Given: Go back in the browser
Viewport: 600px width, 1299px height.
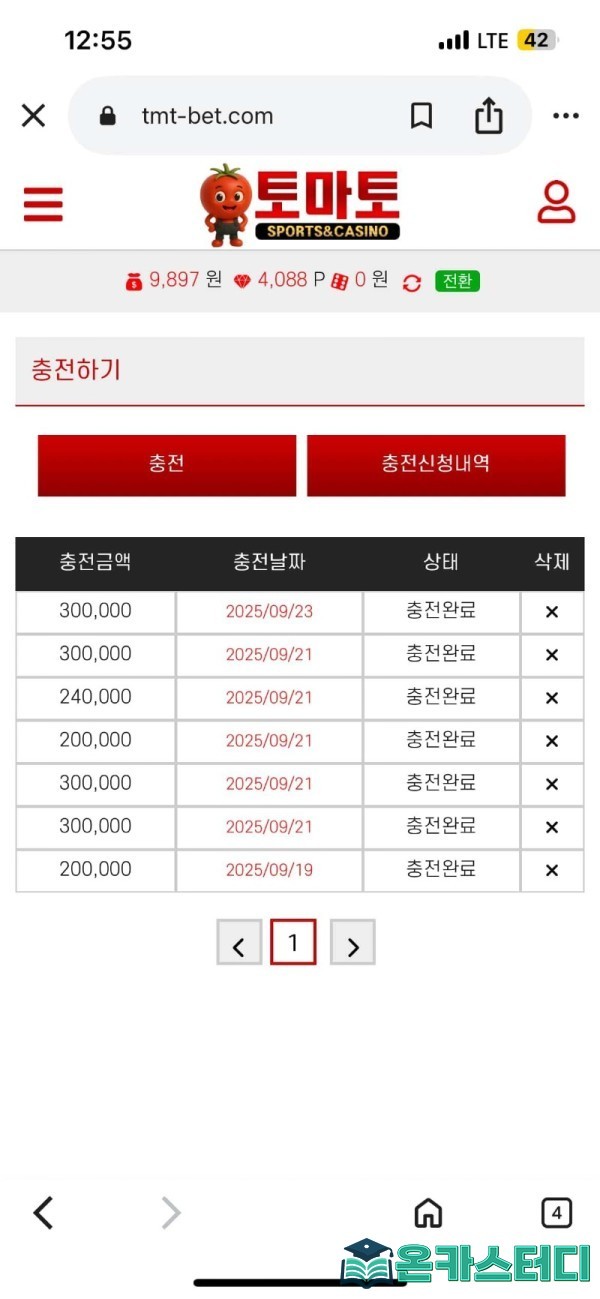Looking at the screenshot, I should pyautogui.click(x=43, y=1213).
